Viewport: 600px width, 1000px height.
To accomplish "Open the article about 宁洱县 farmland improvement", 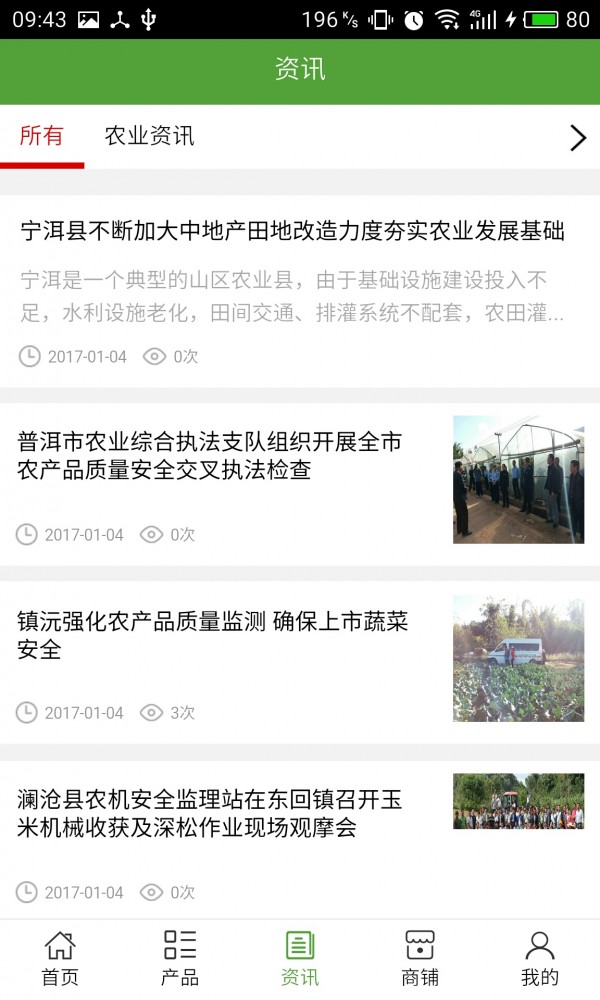I will 293,232.
